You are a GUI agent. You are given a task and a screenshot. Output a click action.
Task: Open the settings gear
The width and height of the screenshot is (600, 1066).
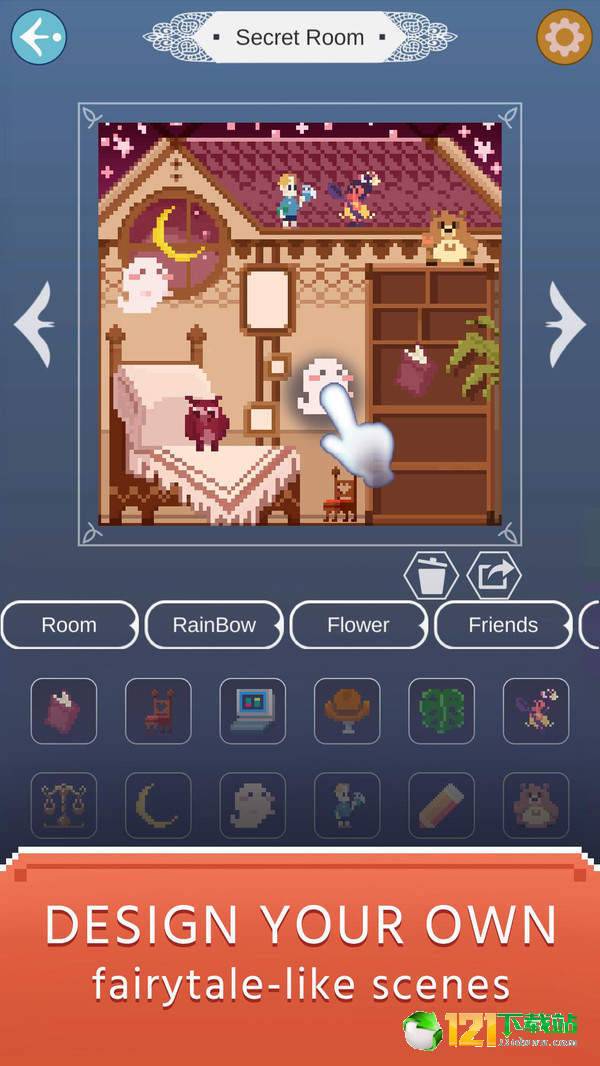[x=564, y=37]
